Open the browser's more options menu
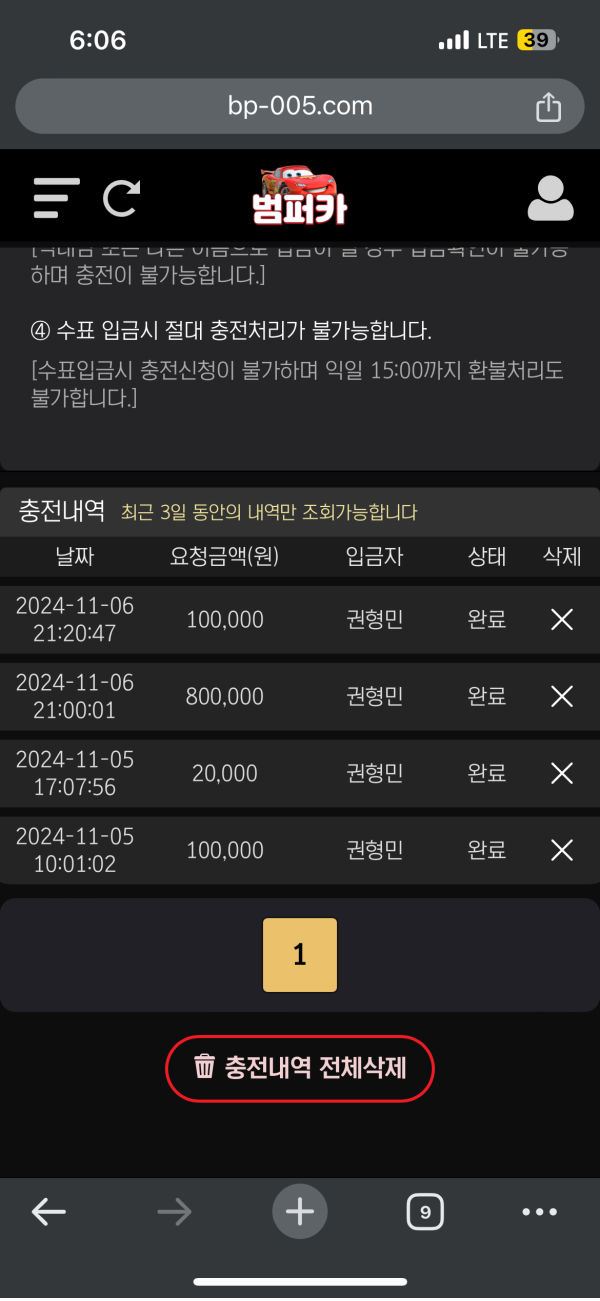 click(x=540, y=1212)
